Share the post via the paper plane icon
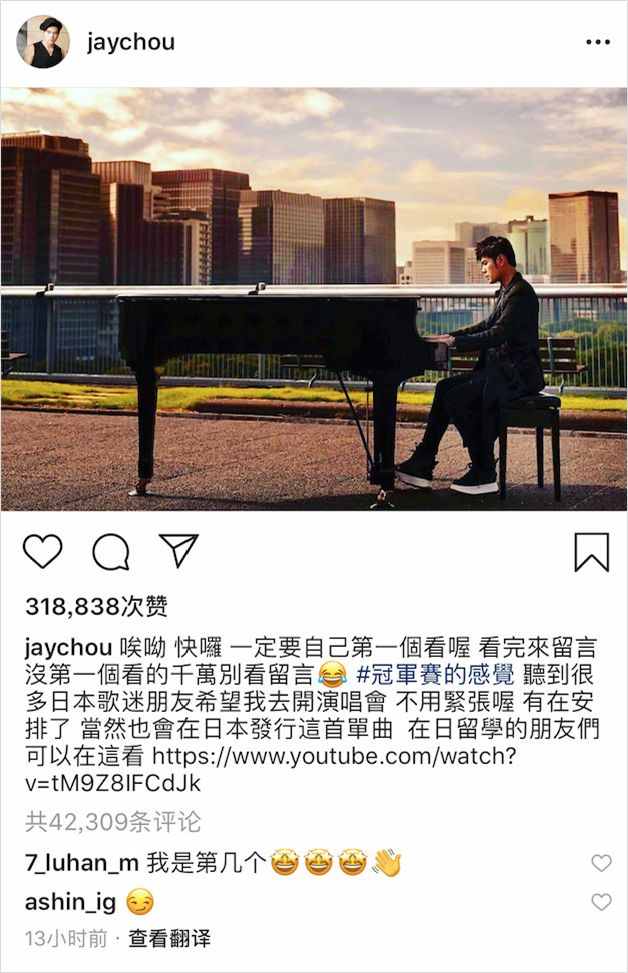 [x=178, y=550]
